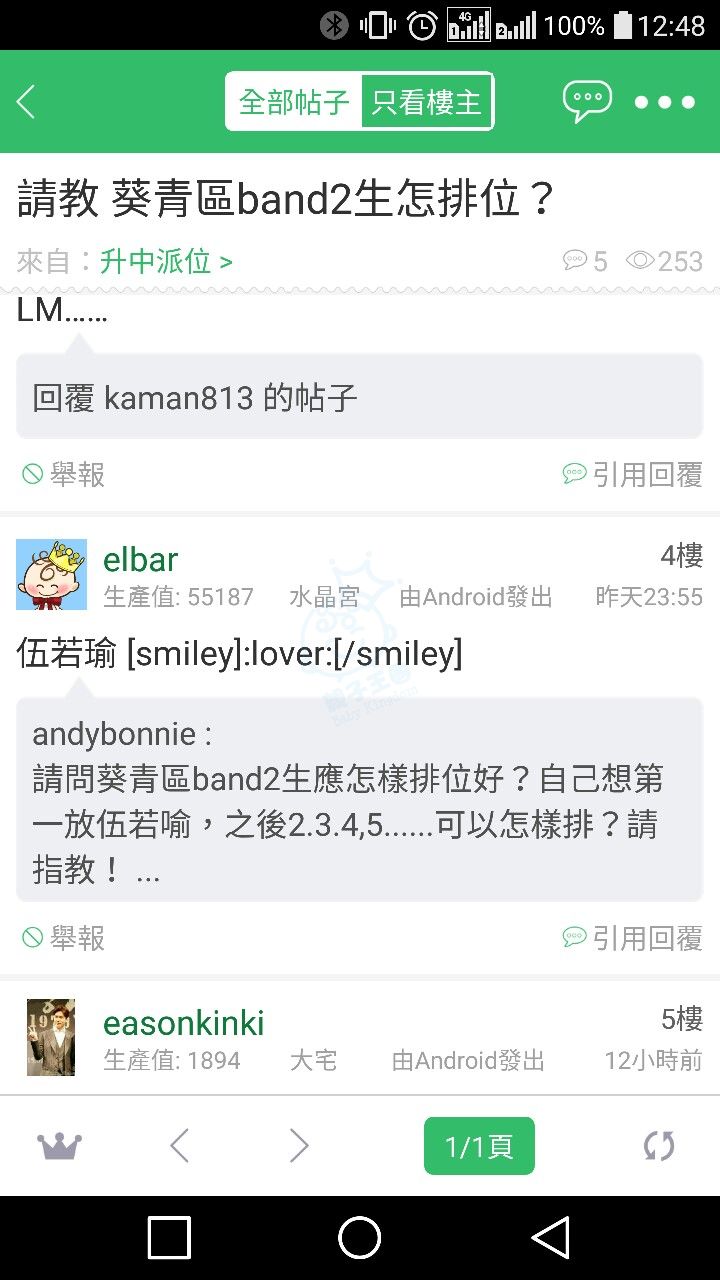View the username elbar profile
The width and height of the screenshot is (720, 1280).
click(x=141, y=560)
